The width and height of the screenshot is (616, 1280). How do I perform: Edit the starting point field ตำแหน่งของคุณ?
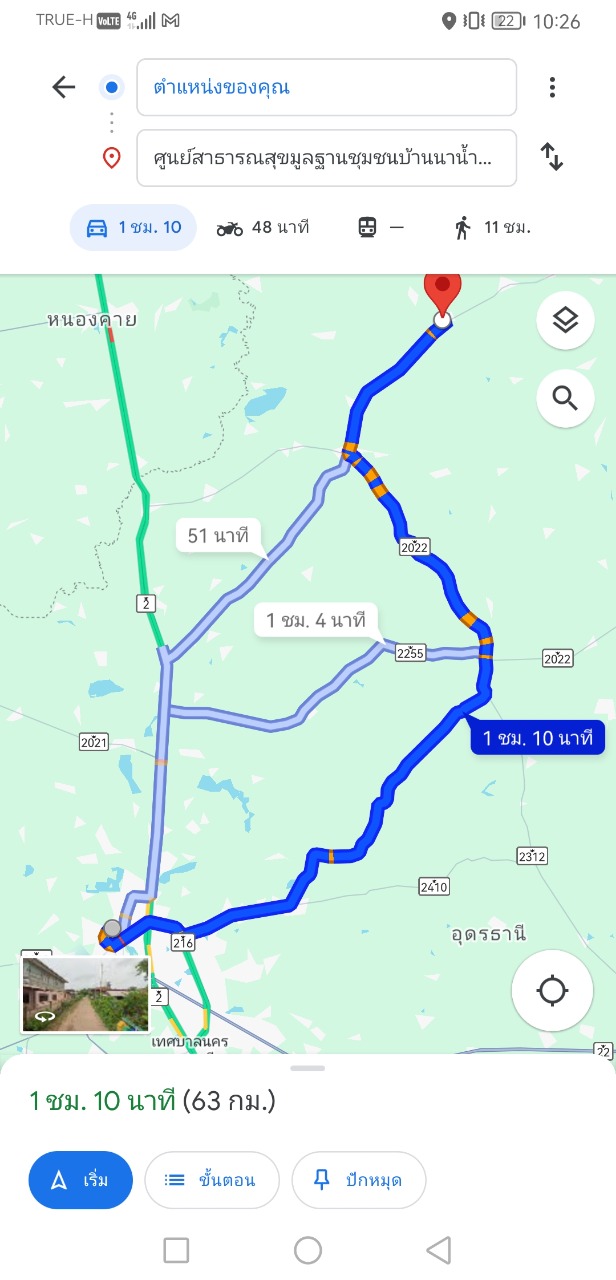coord(326,88)
